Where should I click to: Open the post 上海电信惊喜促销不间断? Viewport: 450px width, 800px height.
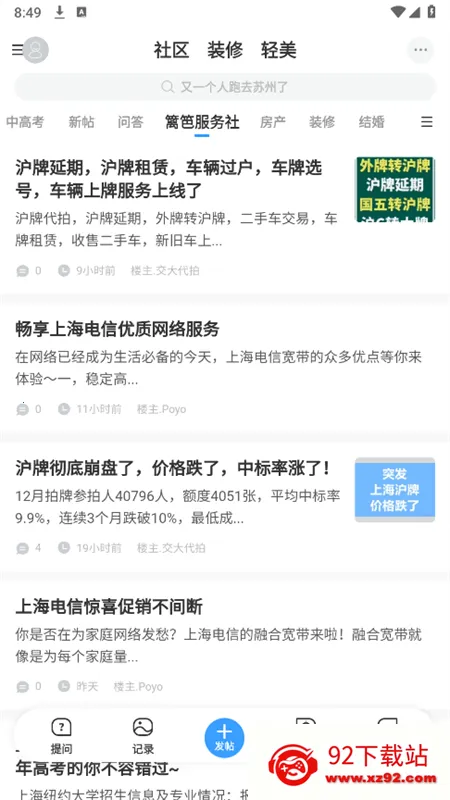pos(225,646)
